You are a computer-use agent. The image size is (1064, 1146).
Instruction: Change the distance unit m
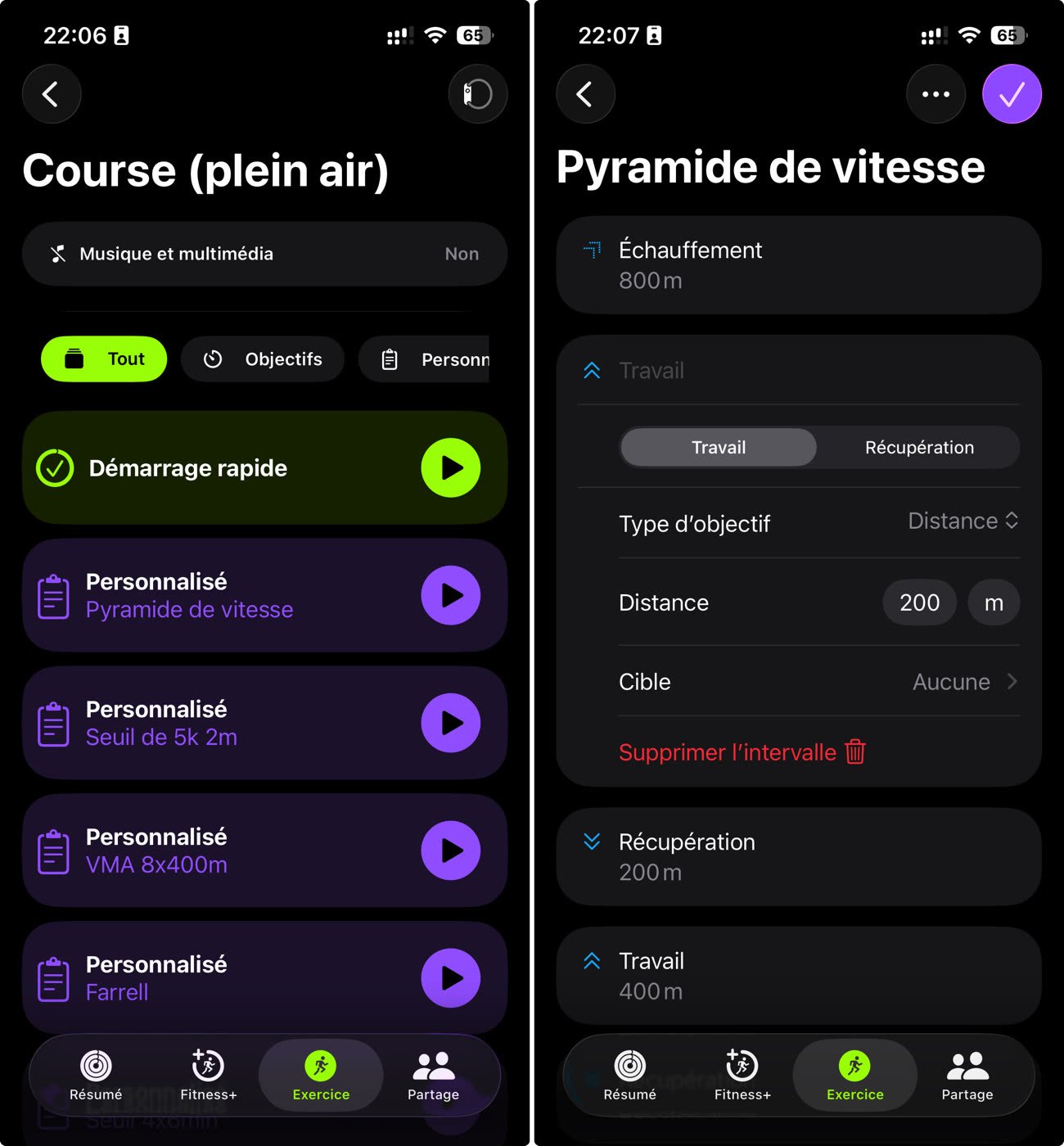pyautogui.click(x=994, y=603)
